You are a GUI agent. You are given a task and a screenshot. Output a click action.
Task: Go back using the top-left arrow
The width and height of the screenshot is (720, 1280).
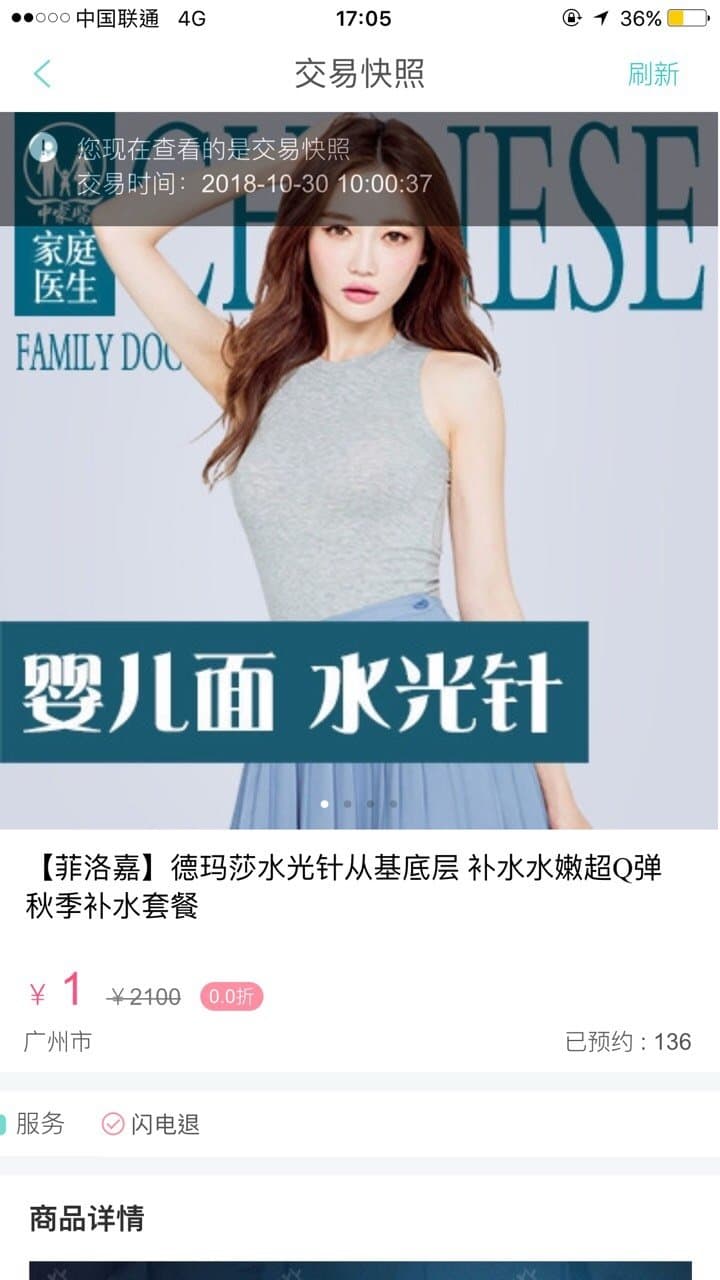(42, 74)
